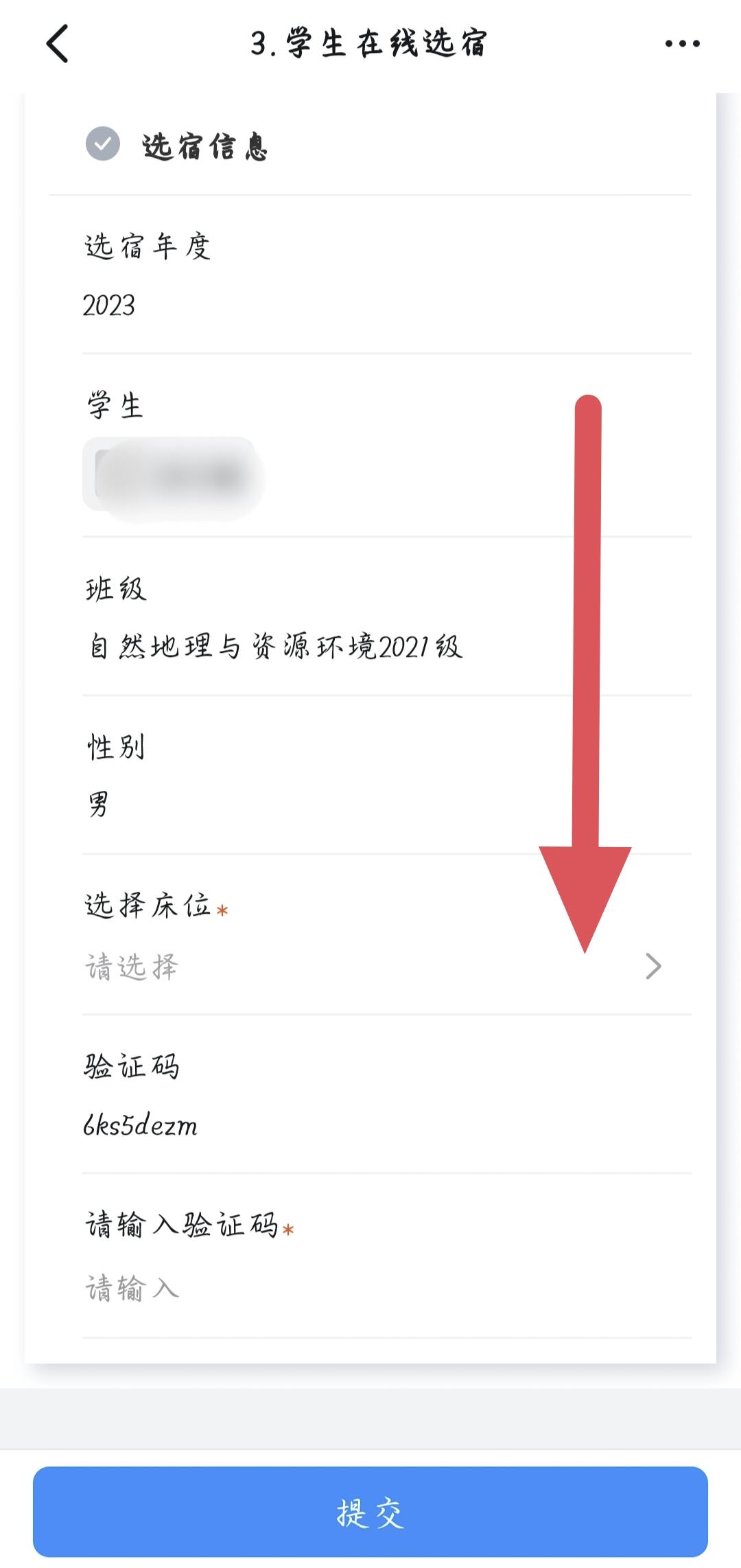Open the three-dot overflow menu
Screen dimensions: 741x1568
click(x=682, y=44)
